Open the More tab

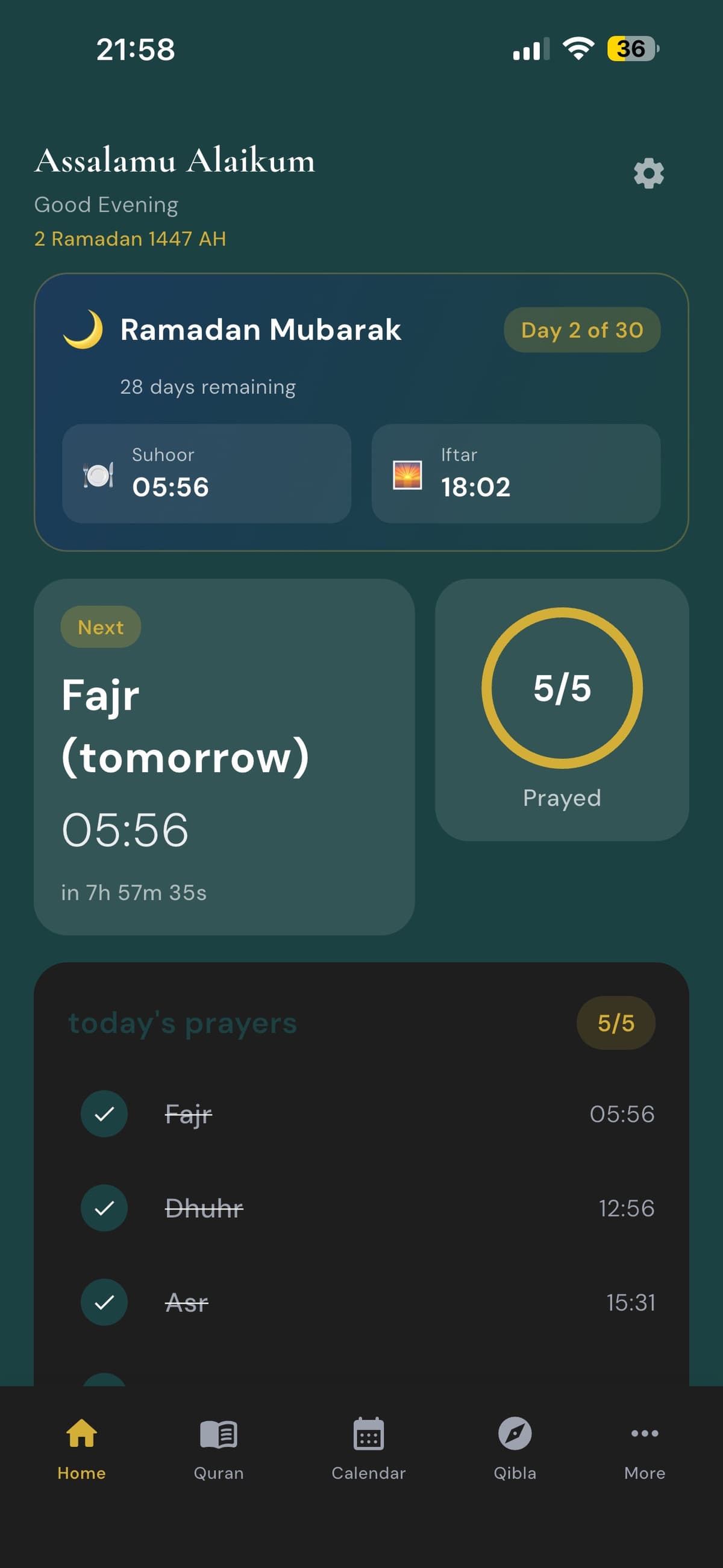click(645, 1447)
